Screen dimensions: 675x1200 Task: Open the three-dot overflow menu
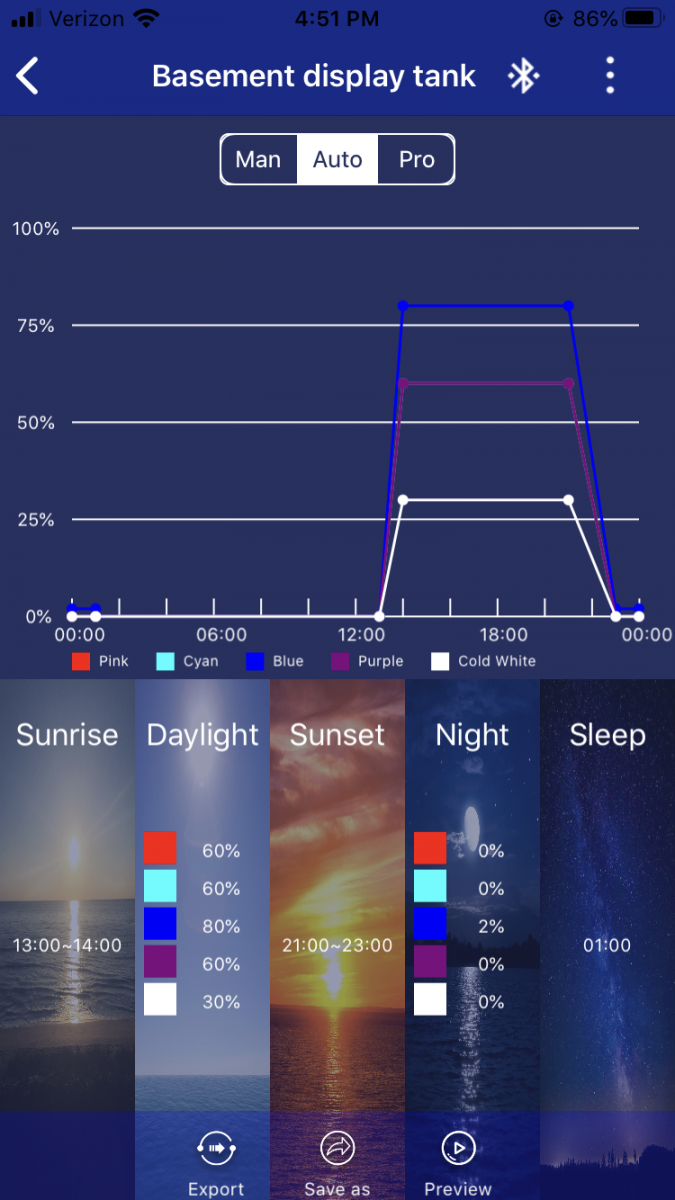click(x=610, y=76)
